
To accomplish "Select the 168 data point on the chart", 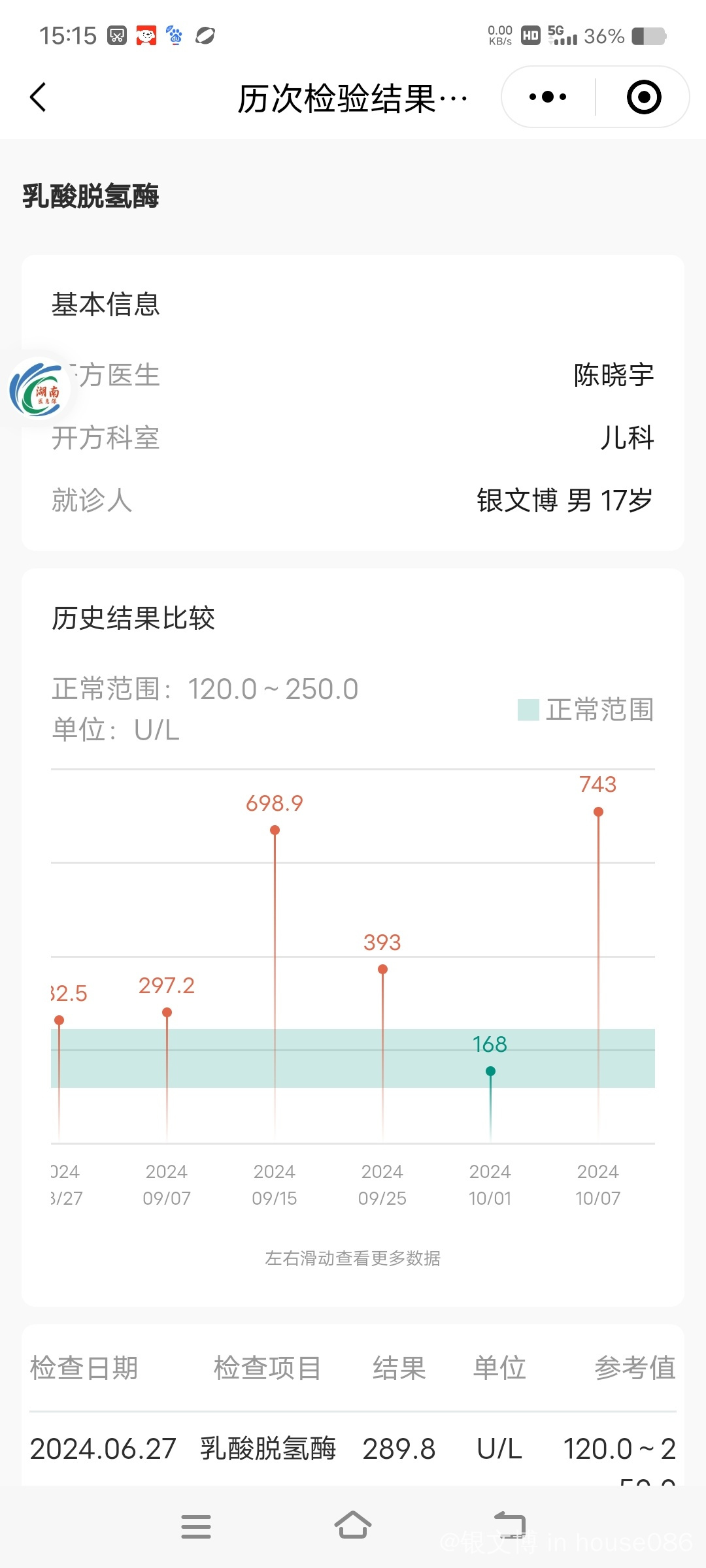I will click(x=490, y=1071).
